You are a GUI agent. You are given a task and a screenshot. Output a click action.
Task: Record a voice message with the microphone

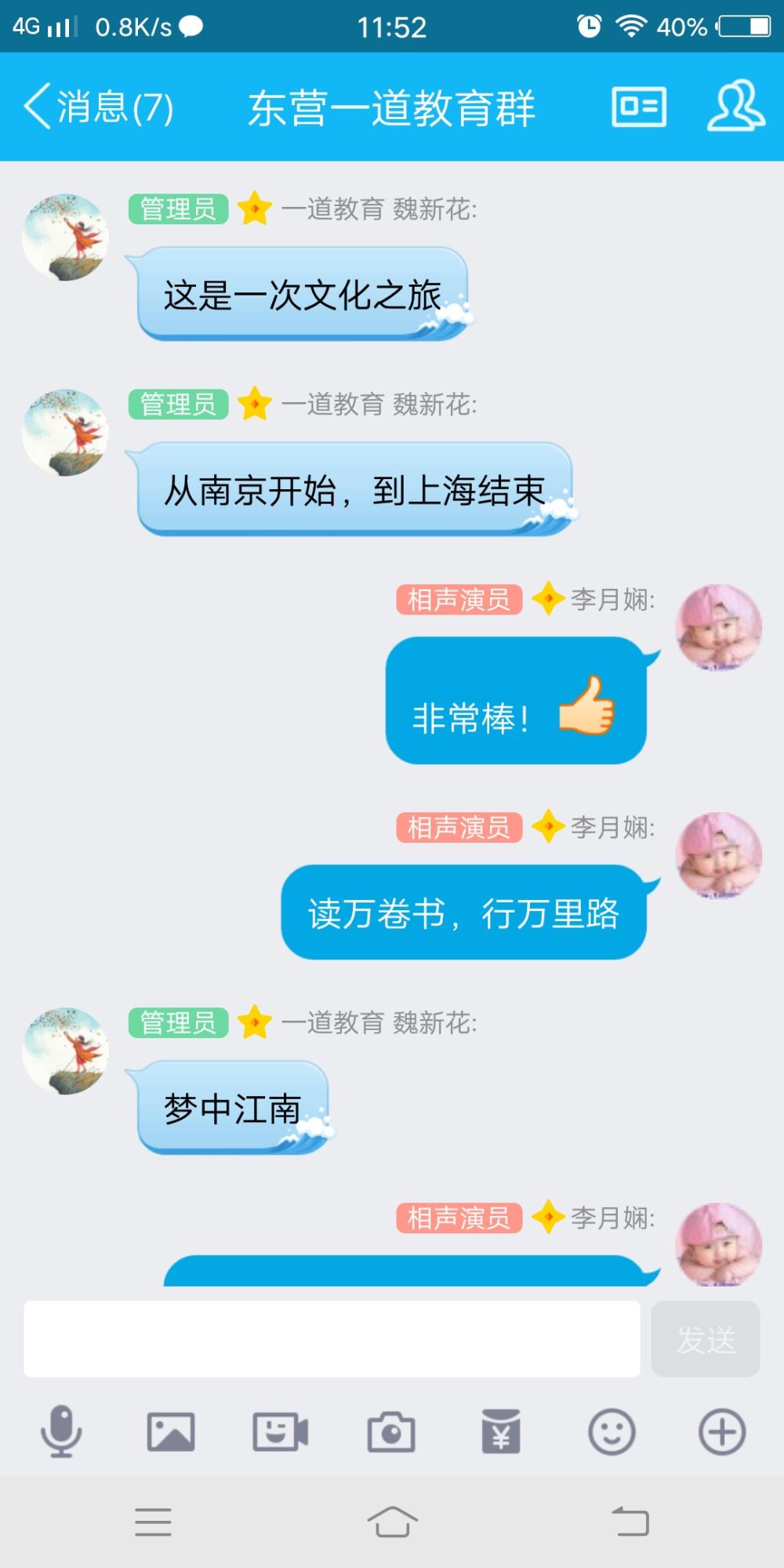(x=61, y=1432)
